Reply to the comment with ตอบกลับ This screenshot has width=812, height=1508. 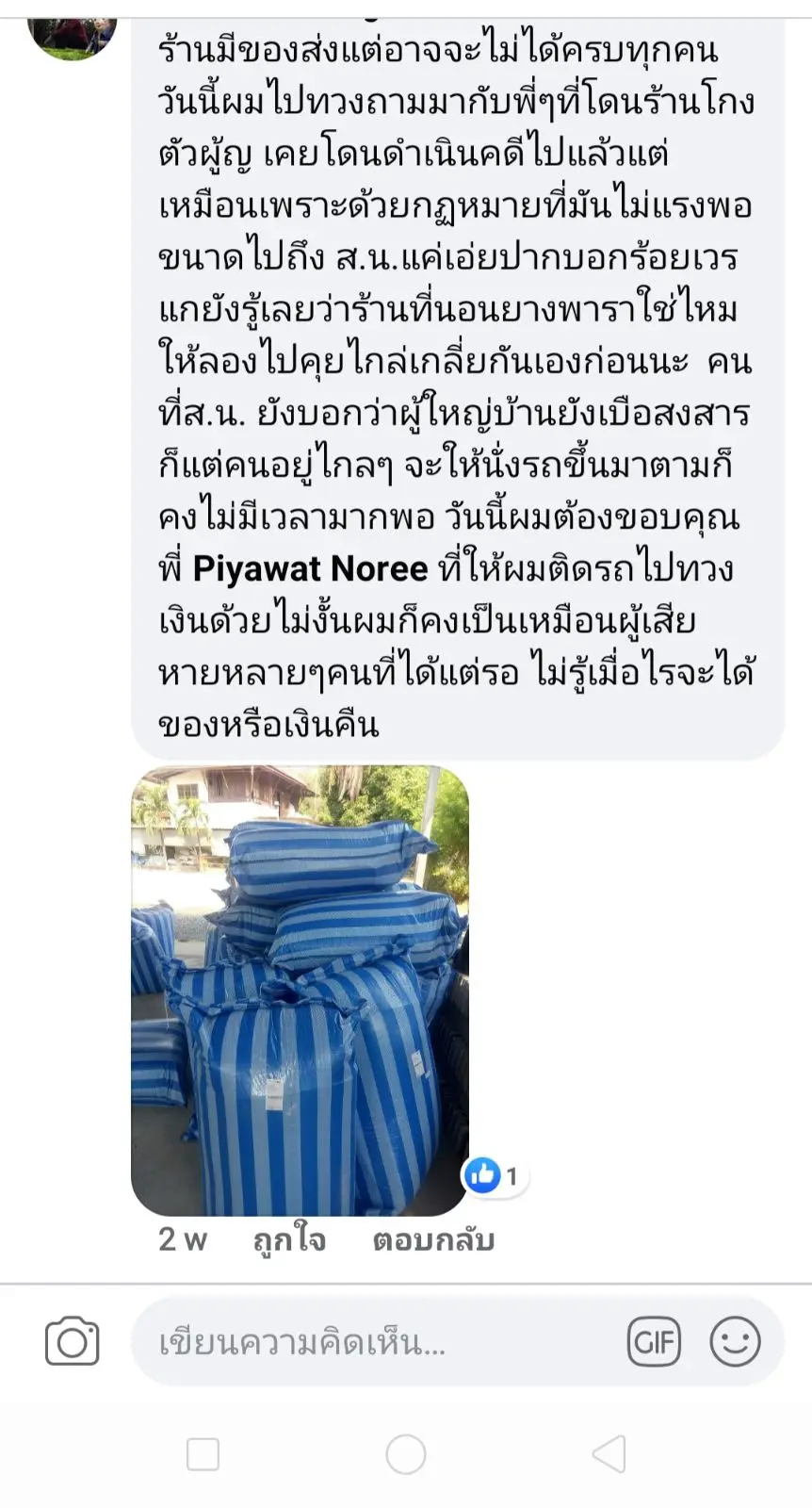coord(433,1239)
